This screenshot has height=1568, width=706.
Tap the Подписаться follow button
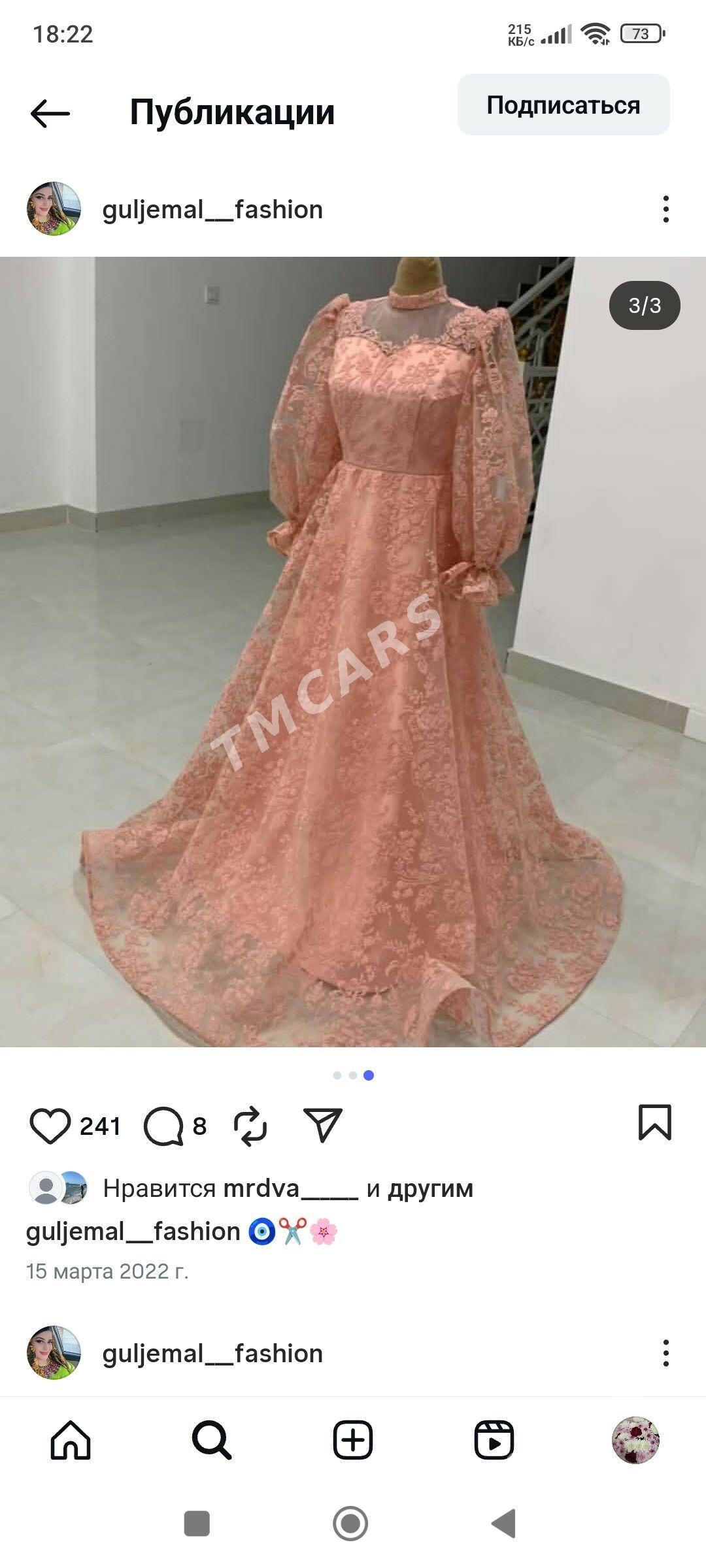(563, 105)
